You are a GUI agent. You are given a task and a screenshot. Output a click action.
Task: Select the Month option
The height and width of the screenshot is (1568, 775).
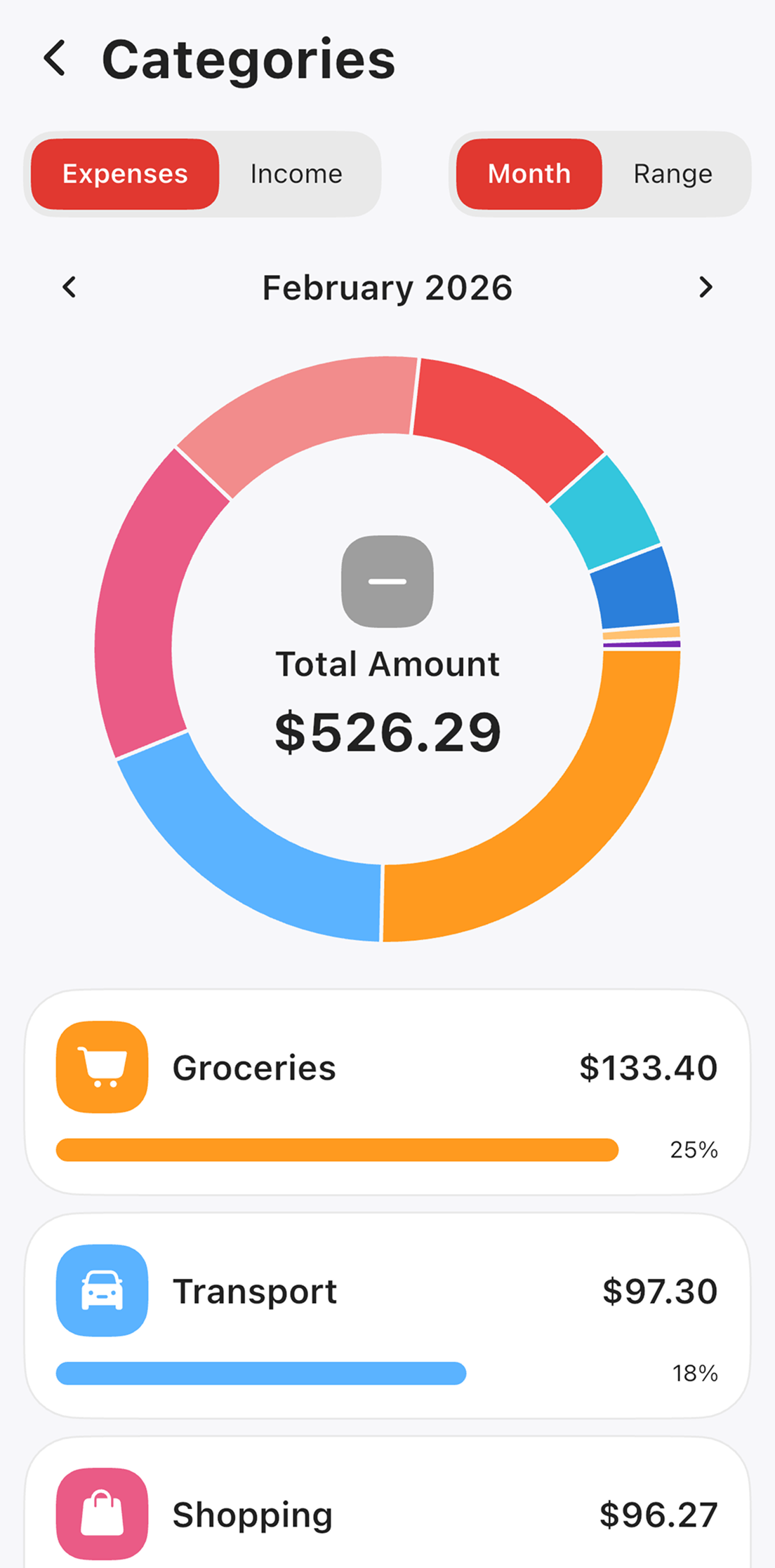pyautogui.click(x=528, y=174)
